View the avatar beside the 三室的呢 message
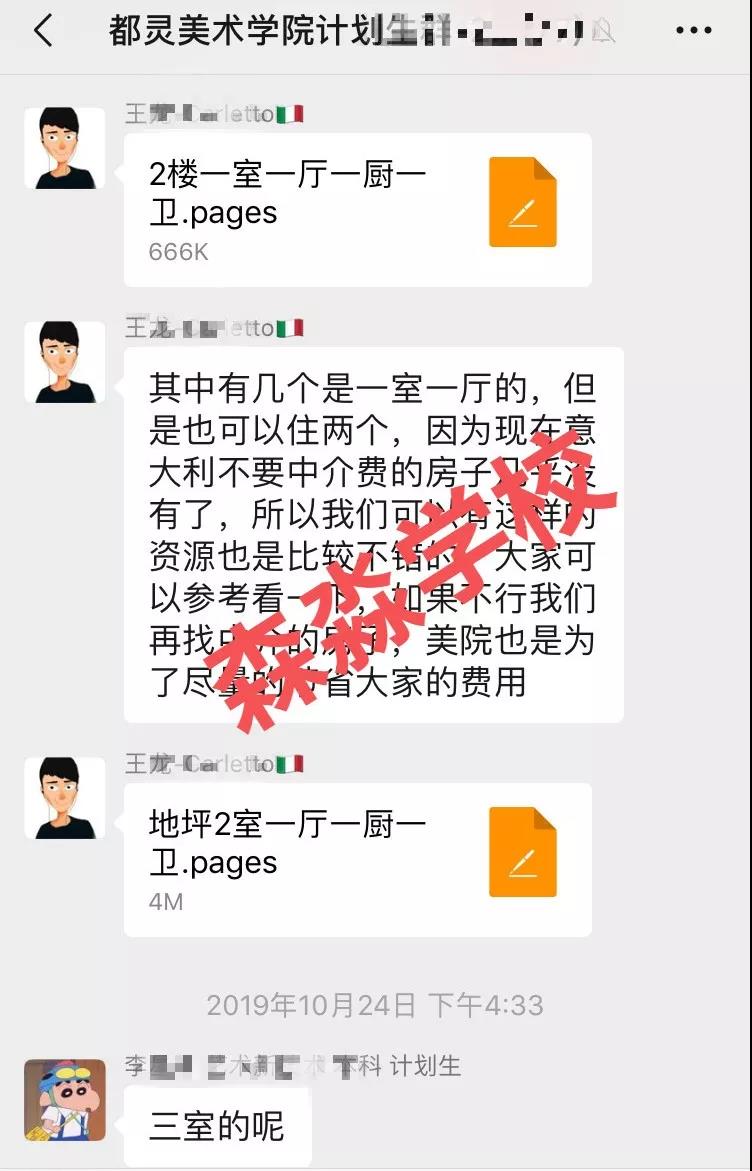 [x=65, y=1100]
